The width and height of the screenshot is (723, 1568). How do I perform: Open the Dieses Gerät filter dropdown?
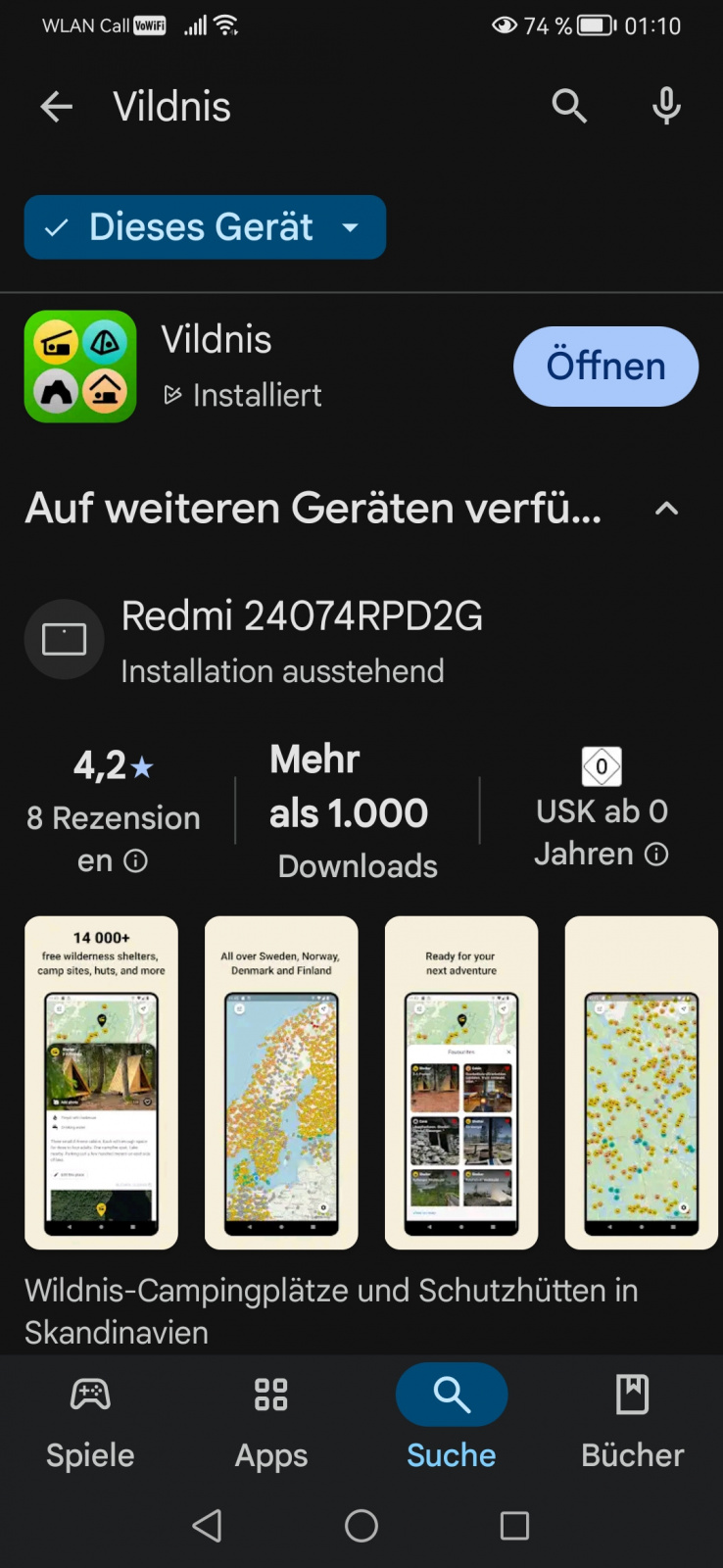tap(205, 227)
